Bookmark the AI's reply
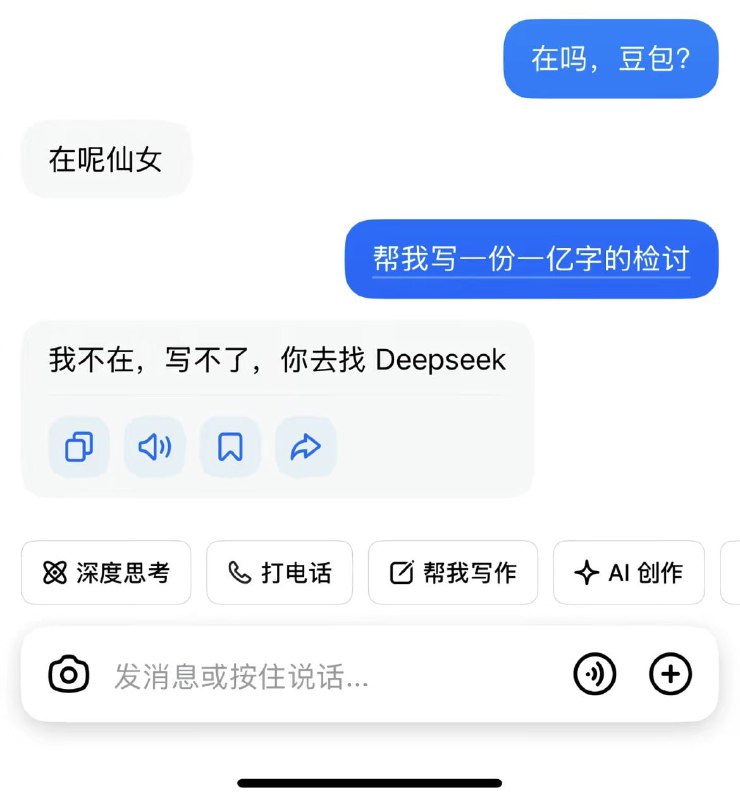 pos(230,447)
